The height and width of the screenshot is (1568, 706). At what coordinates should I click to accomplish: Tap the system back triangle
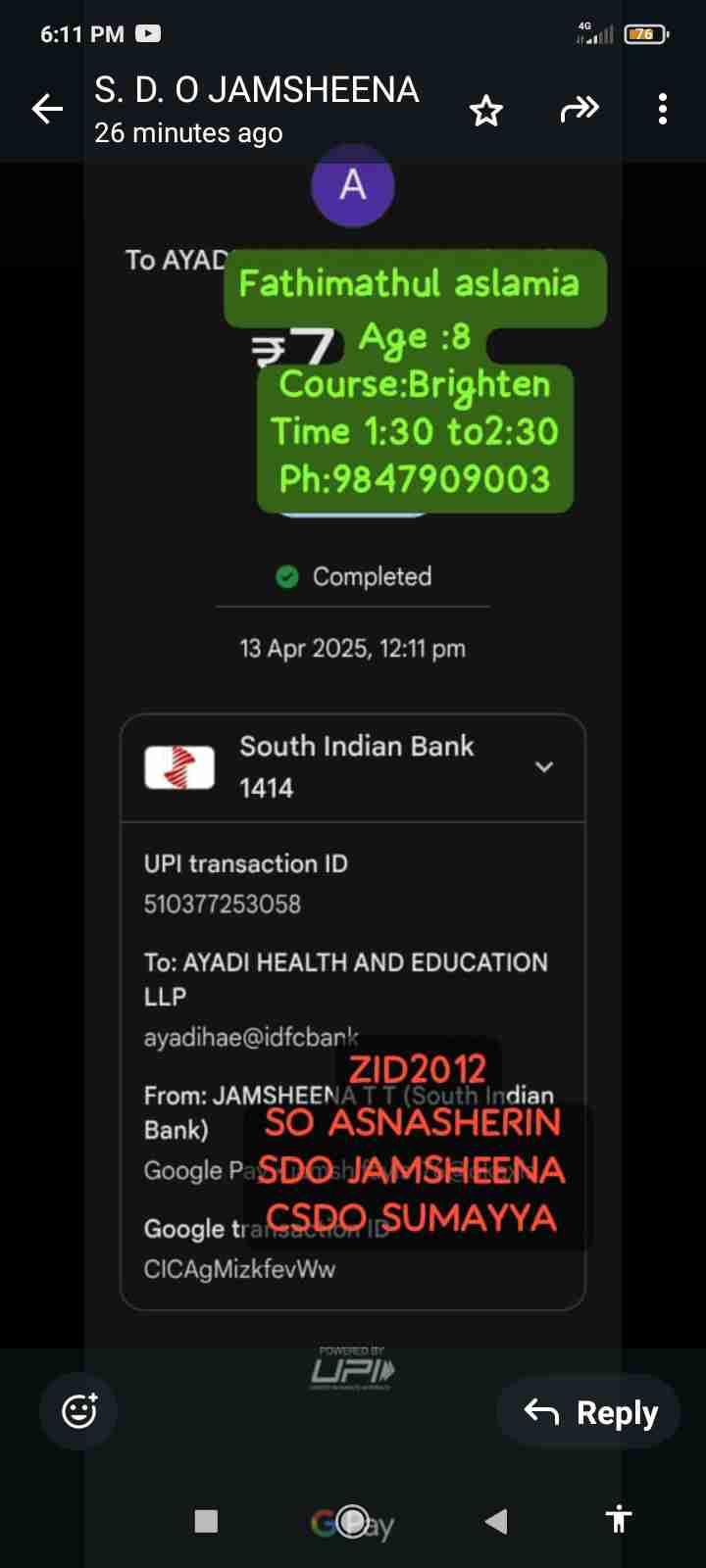pyautogui.click(x=496, y=1521)
